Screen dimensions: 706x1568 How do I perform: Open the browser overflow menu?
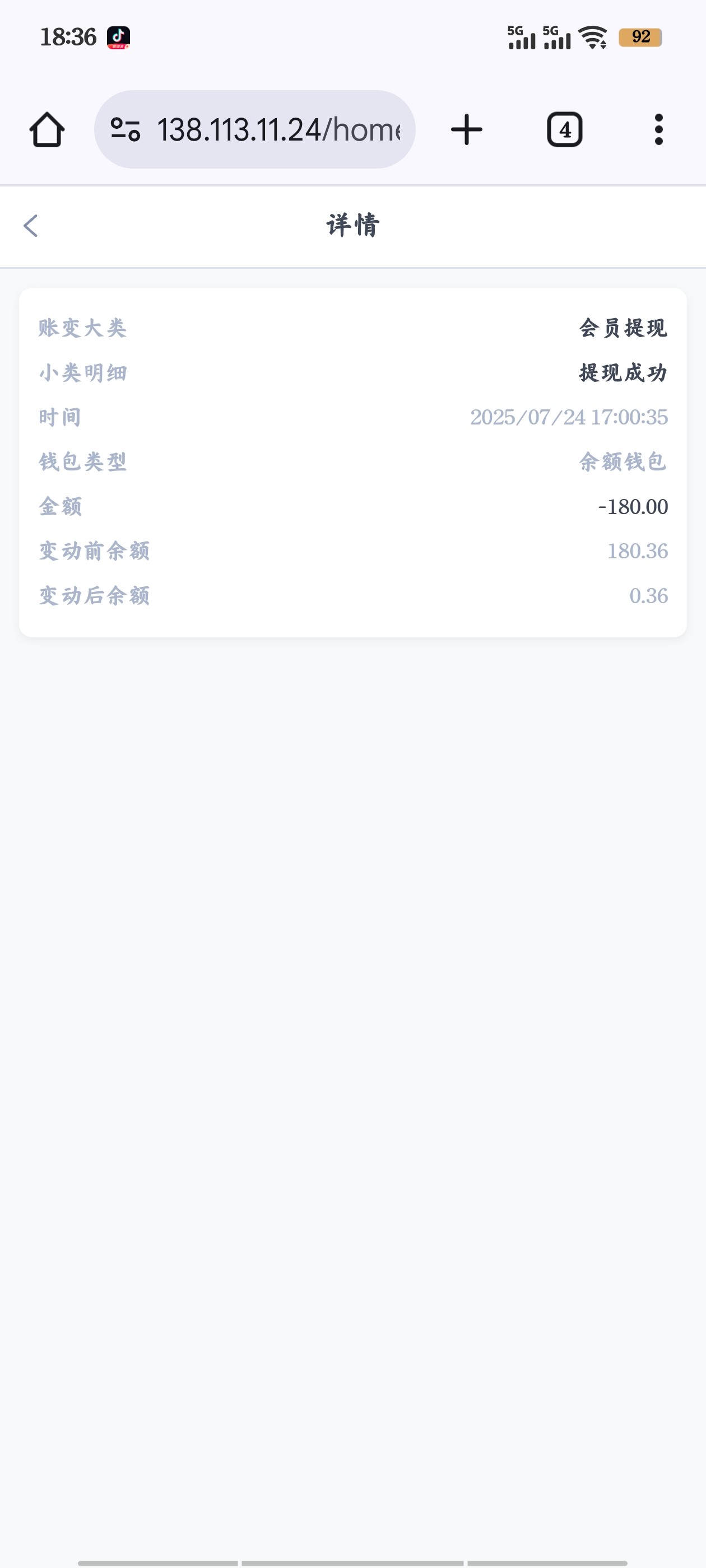point(658,130)
